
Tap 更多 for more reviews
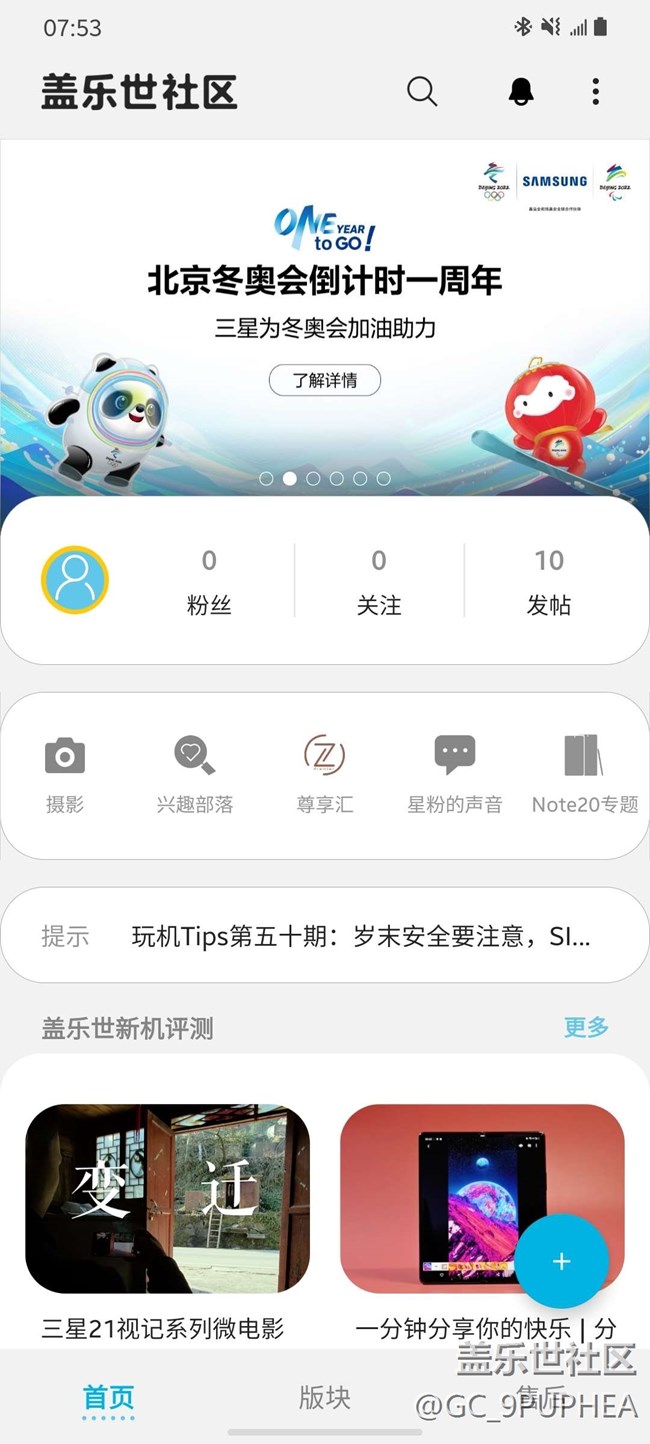point(586,1027)
